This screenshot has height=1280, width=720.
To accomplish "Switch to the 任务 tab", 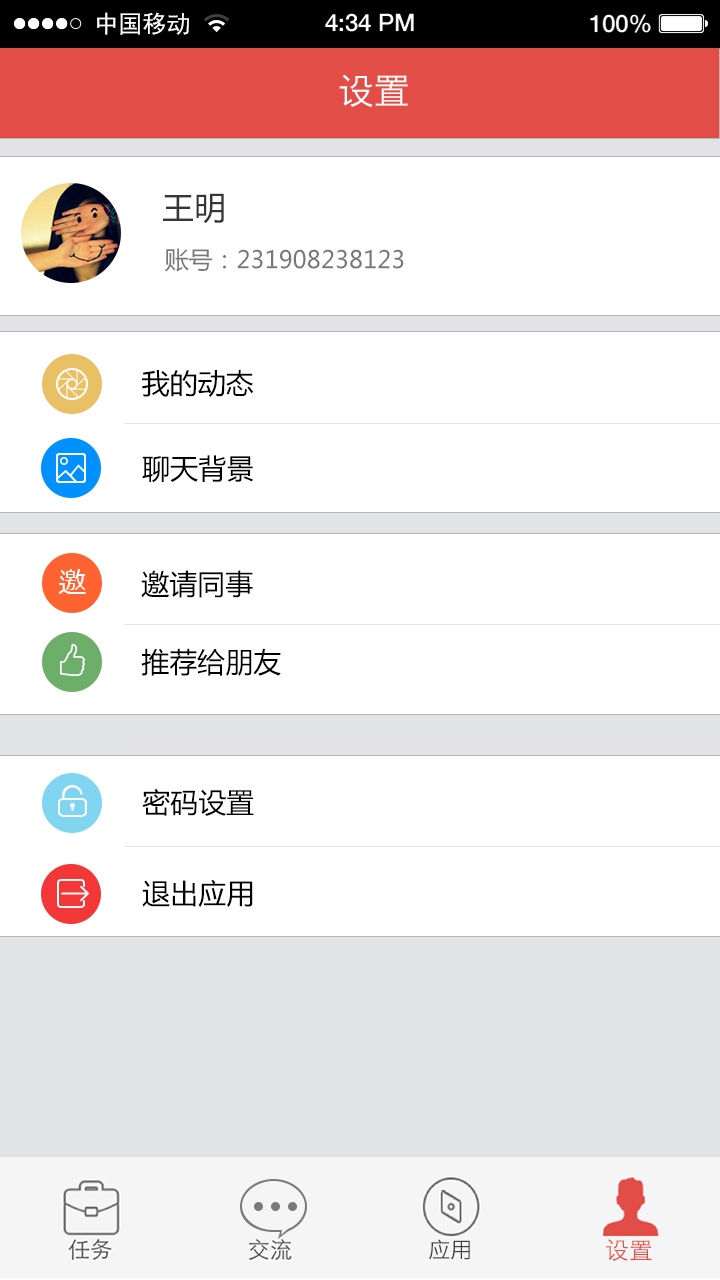I will [x=90, y=1220].
